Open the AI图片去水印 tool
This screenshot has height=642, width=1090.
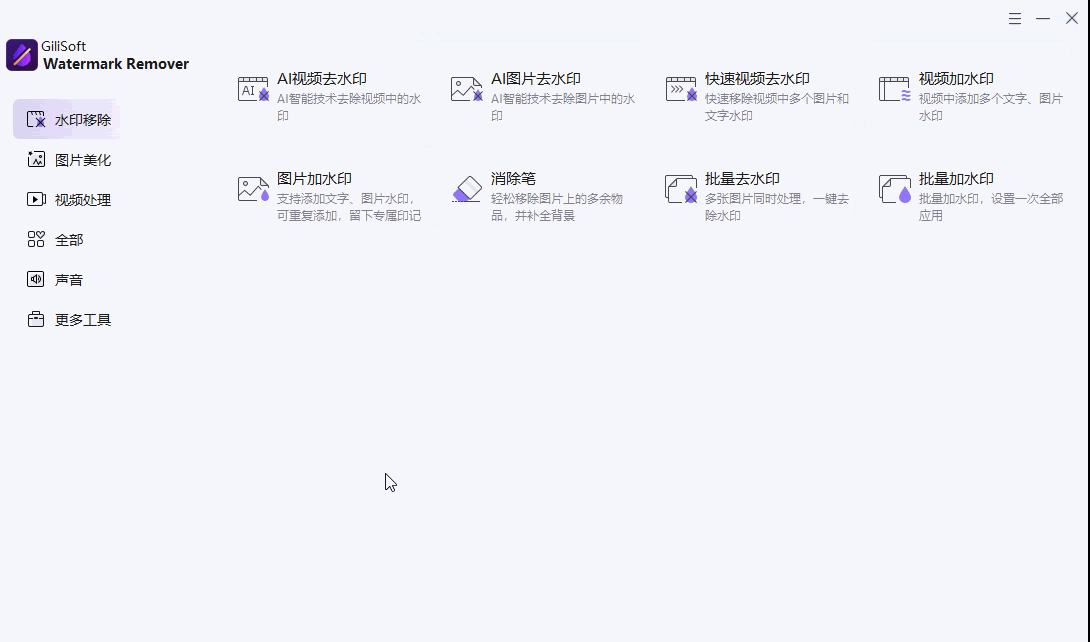536,79
